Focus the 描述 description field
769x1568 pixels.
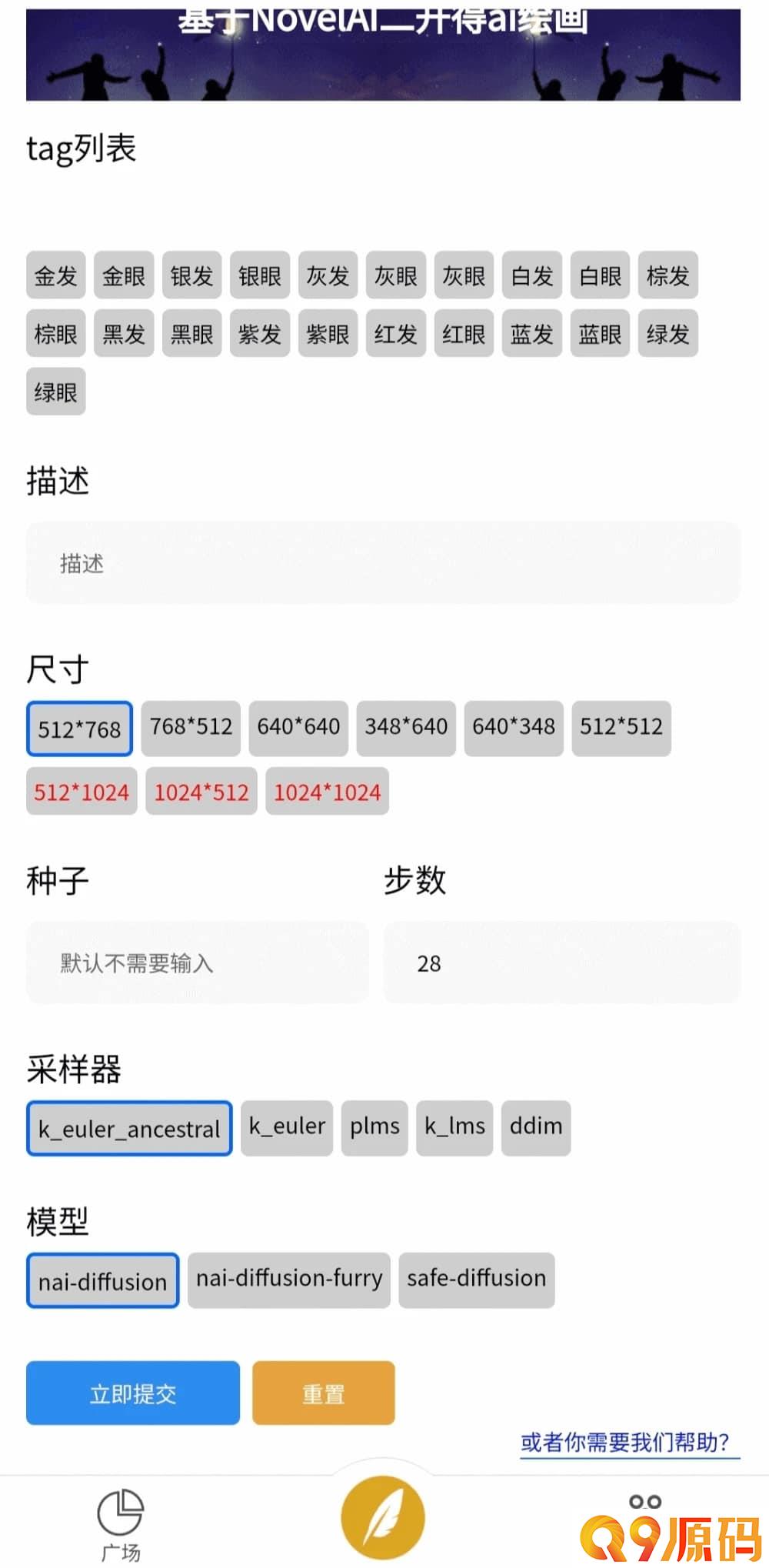383,563
